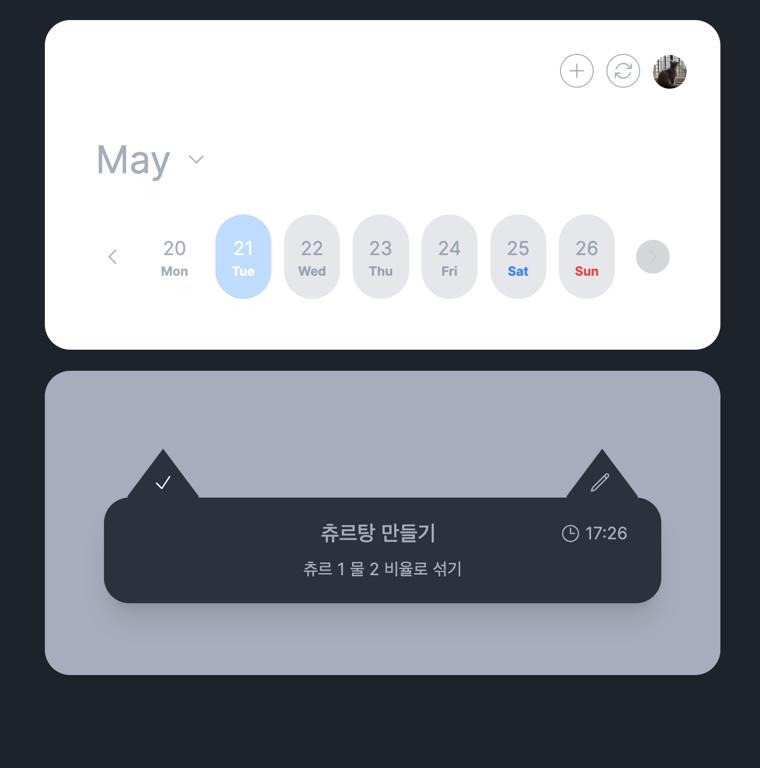760x768 pixels.
Task: Open the profile avatar
Action: pos(670,71)
